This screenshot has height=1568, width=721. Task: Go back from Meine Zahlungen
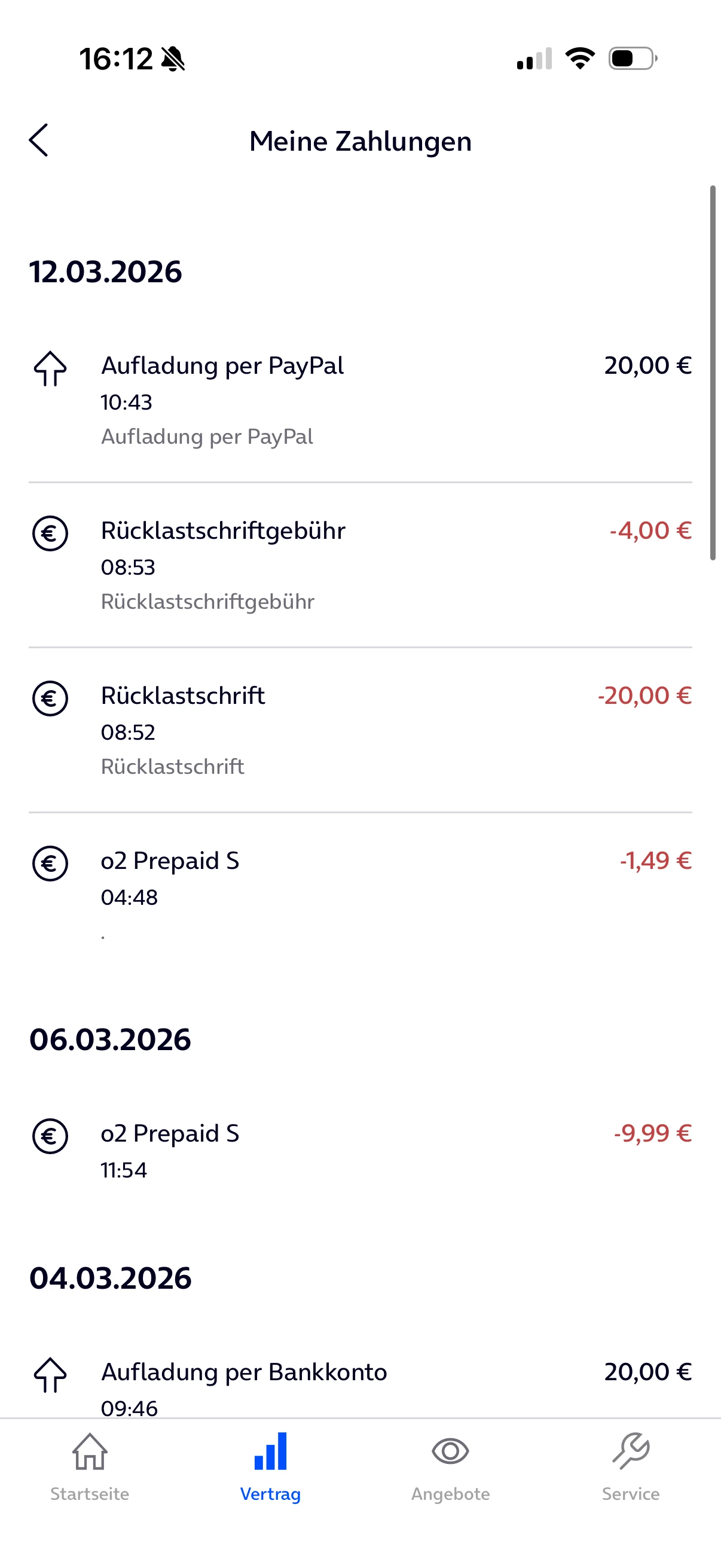(x=38, y=141)
